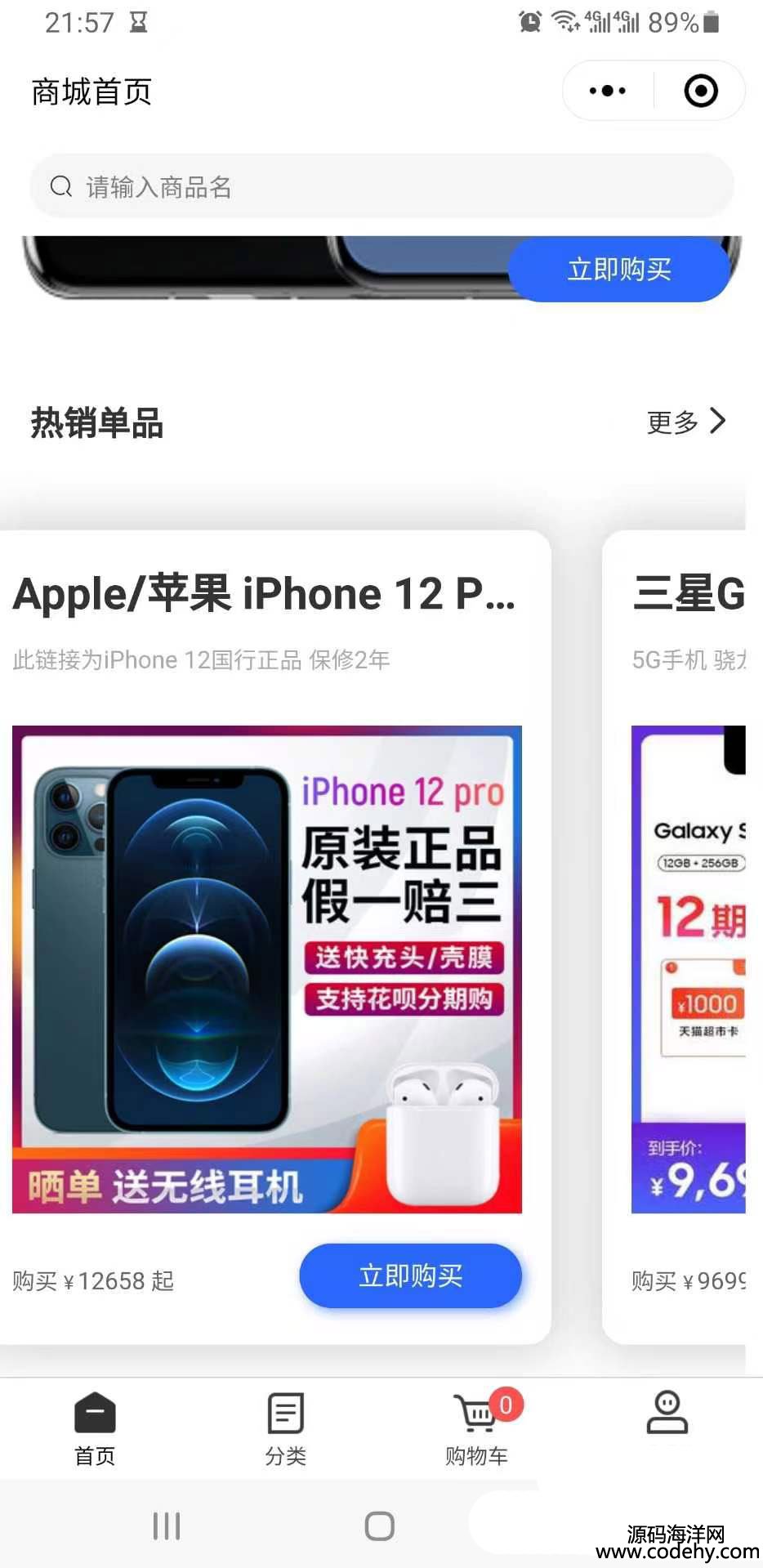
Task: Open the profile tab
Action: [x=667, y=1418]
